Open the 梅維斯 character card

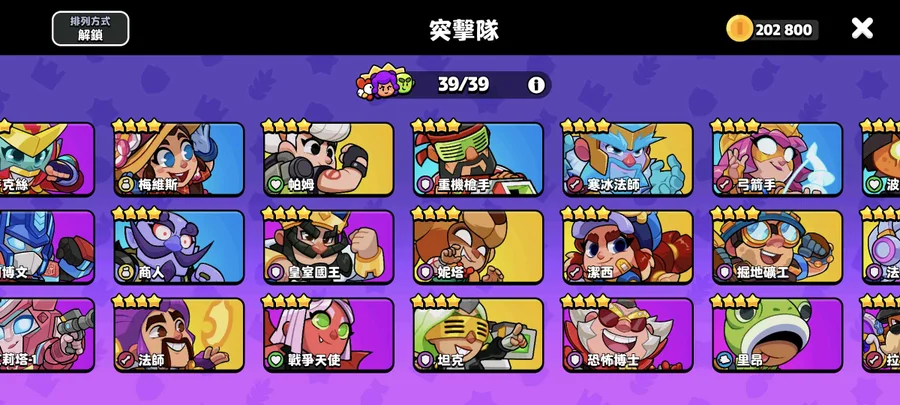(x=179, y=158)
